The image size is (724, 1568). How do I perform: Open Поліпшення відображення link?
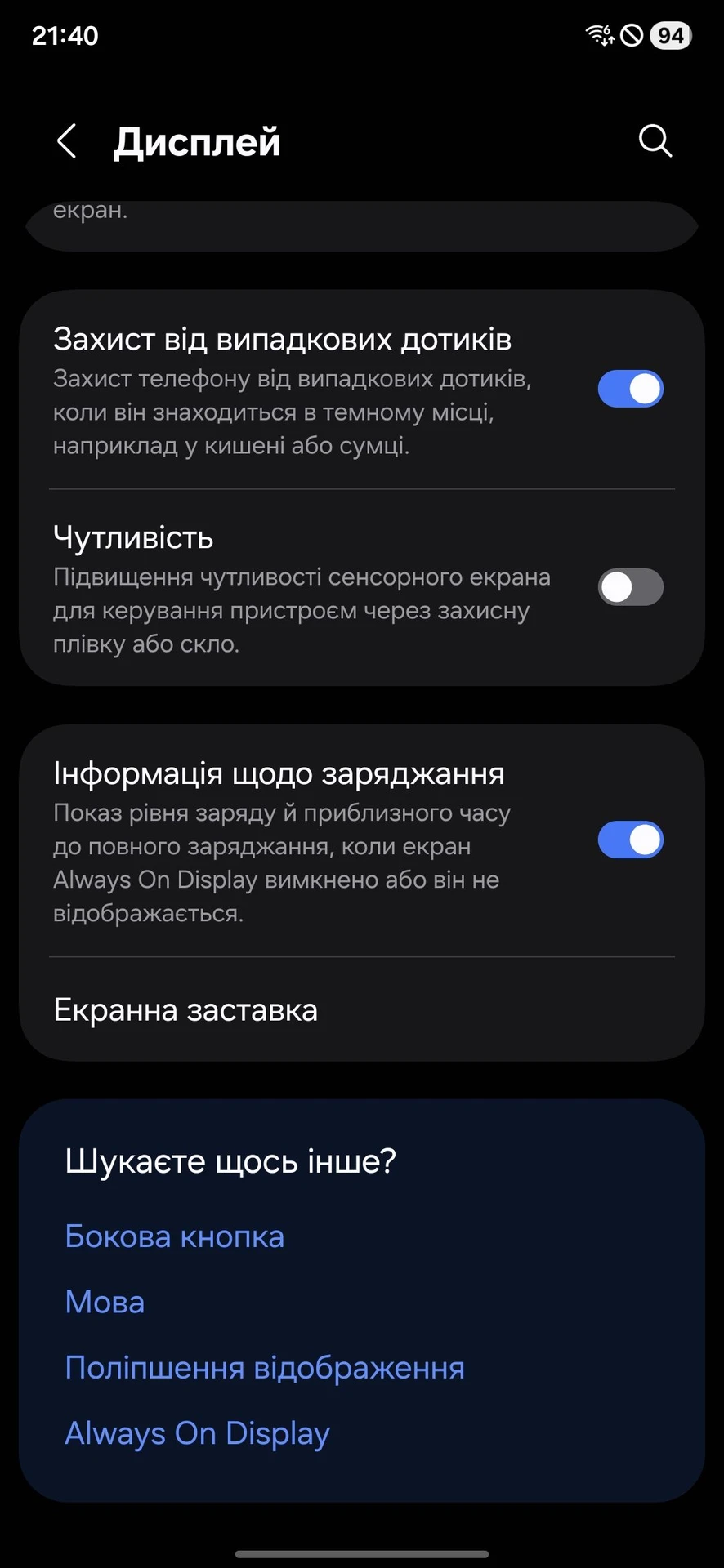pyautogui.click(x=265, y=1368)
